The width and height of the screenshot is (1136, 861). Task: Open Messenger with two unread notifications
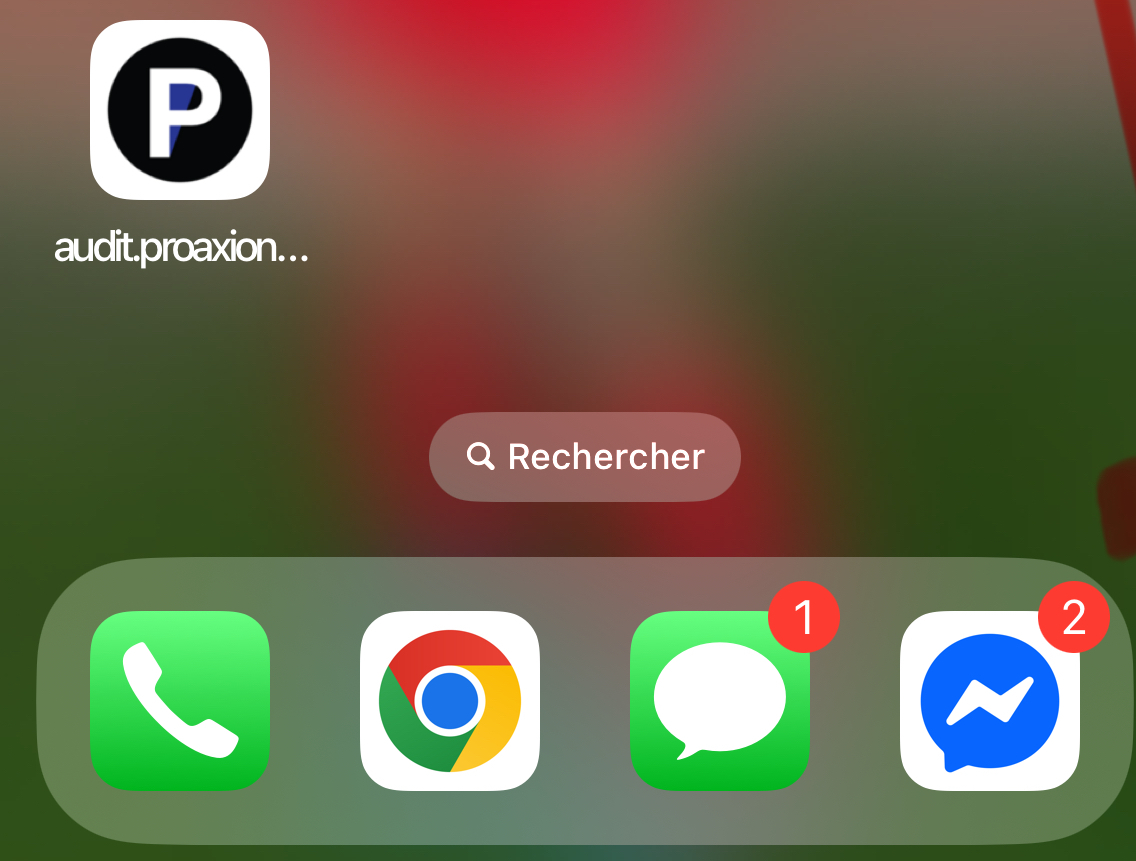tap(990, 700)
